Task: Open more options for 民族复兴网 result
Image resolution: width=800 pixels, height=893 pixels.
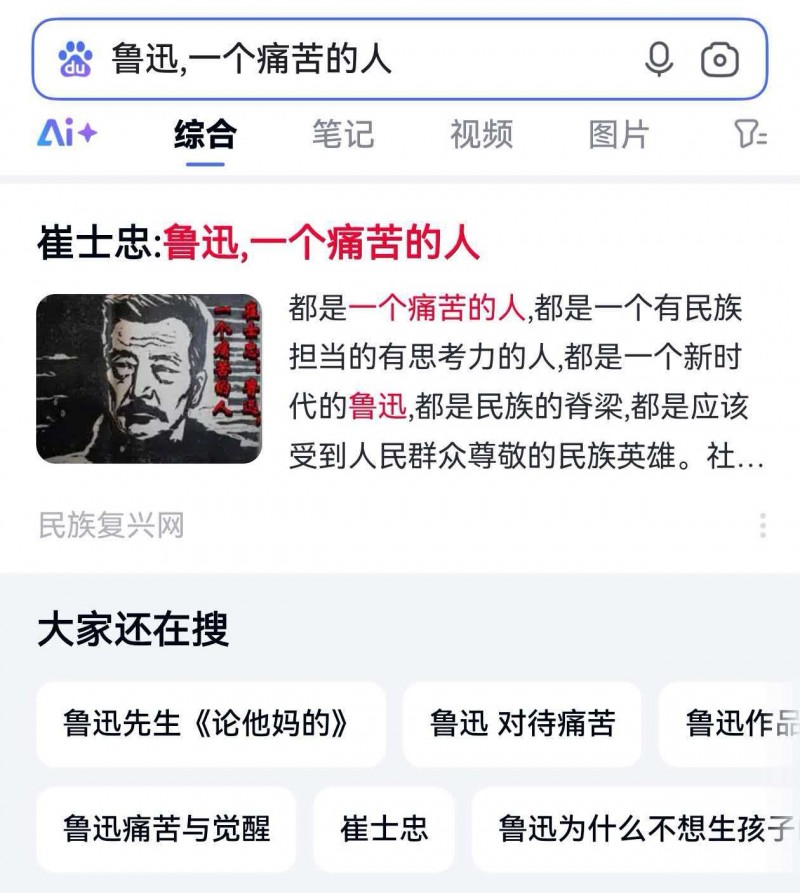Action: click(x=763, y=525)
